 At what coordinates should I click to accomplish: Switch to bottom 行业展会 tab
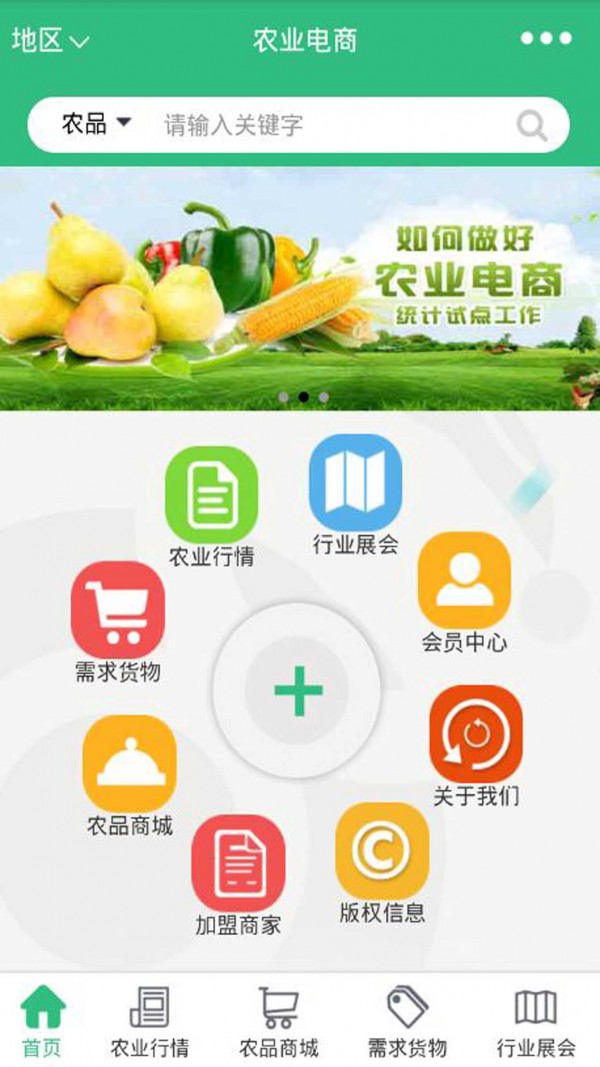[536, 1021]
